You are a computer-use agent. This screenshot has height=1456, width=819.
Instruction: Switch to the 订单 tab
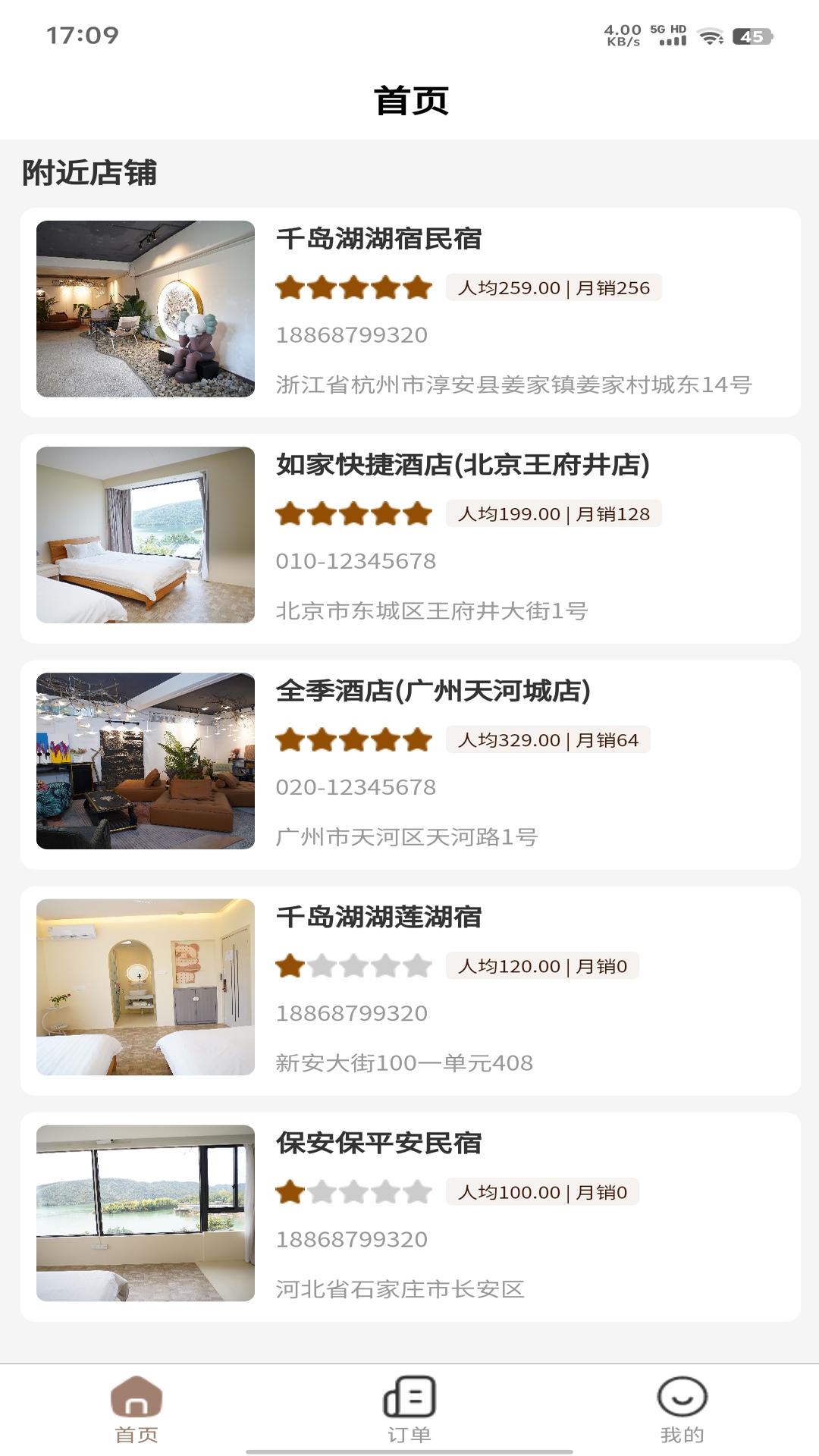coord(409,1410)
